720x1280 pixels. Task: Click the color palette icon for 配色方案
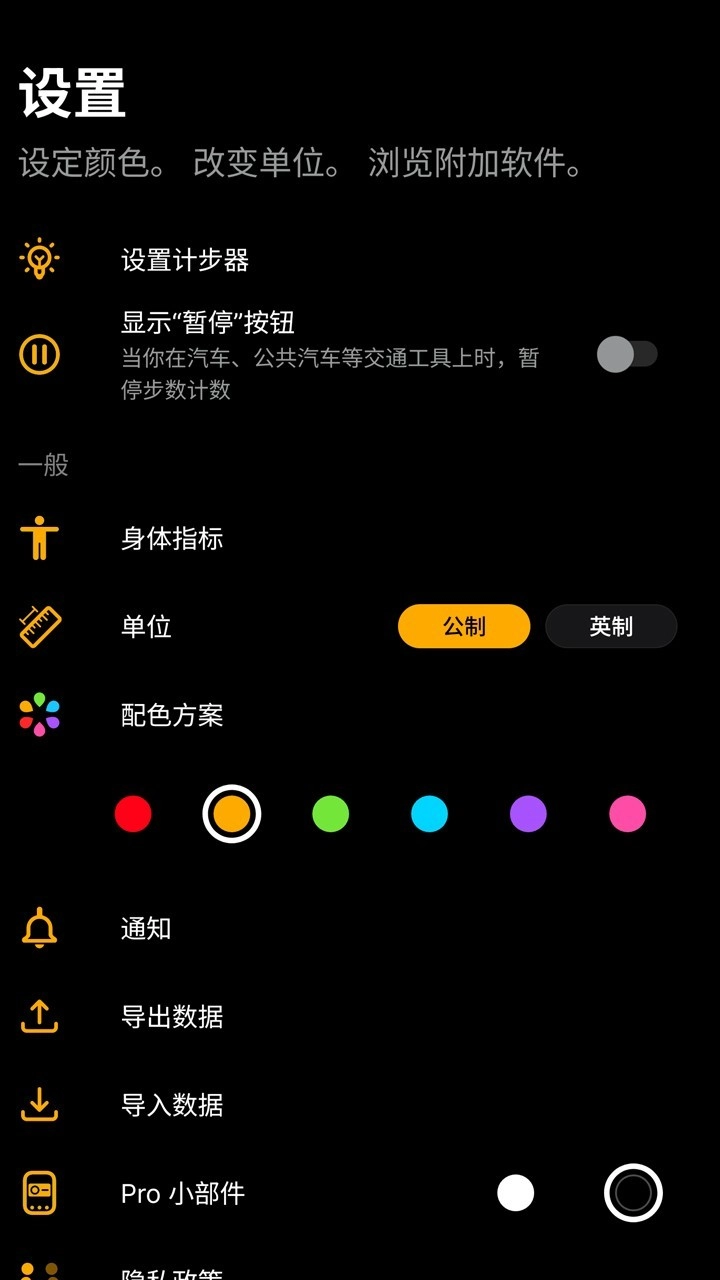[40, 715]
